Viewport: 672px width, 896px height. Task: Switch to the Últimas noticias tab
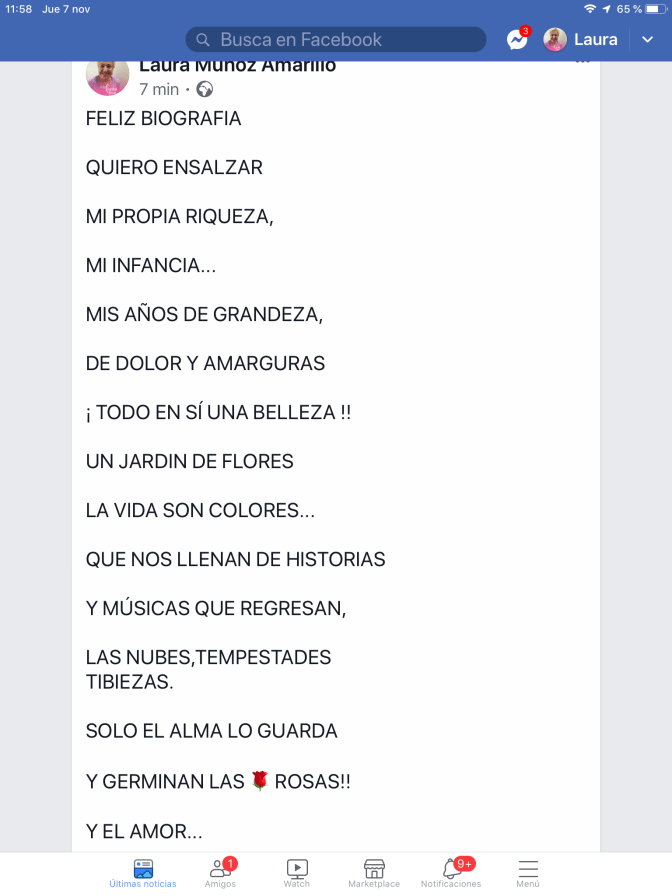[x=143, y=873]
